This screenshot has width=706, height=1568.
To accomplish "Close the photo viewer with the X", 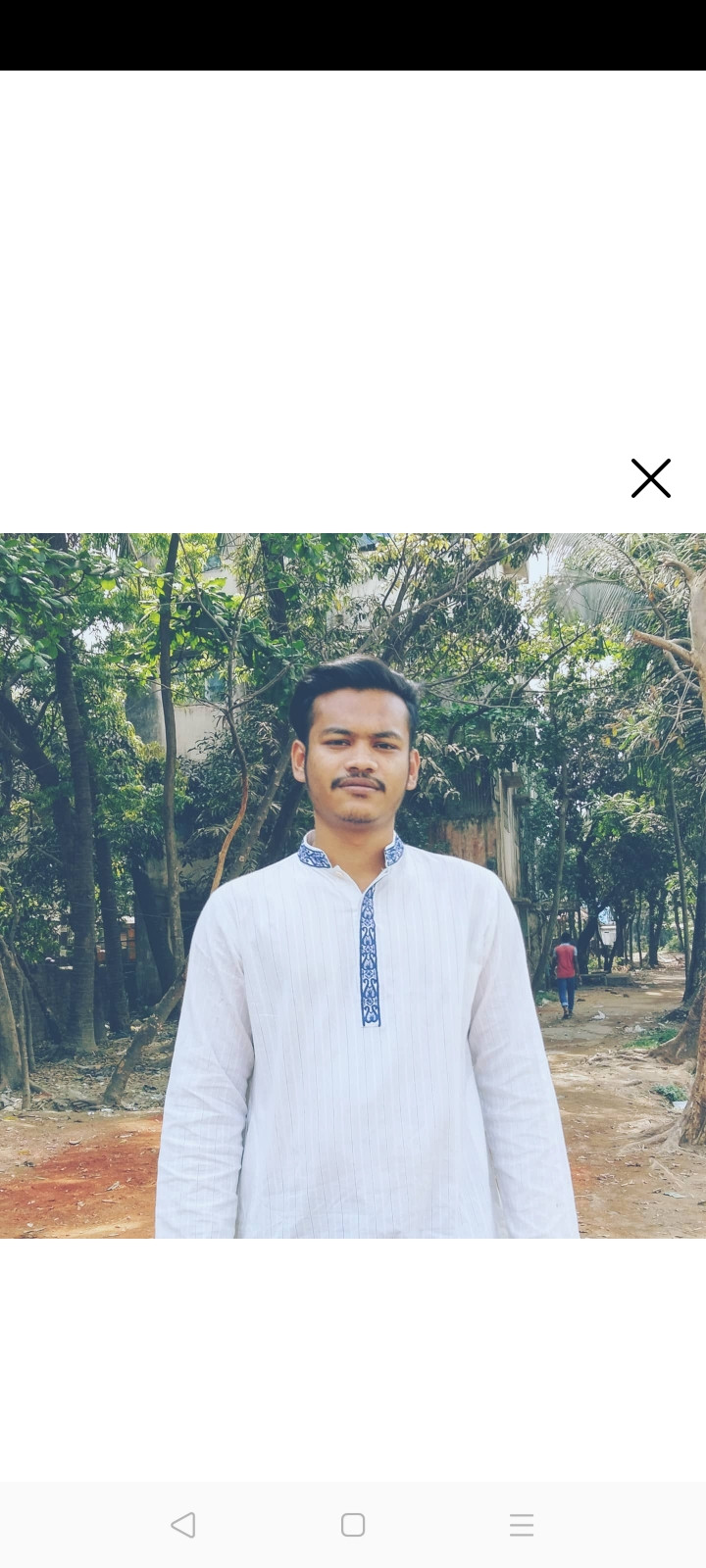I will [650, 478].
